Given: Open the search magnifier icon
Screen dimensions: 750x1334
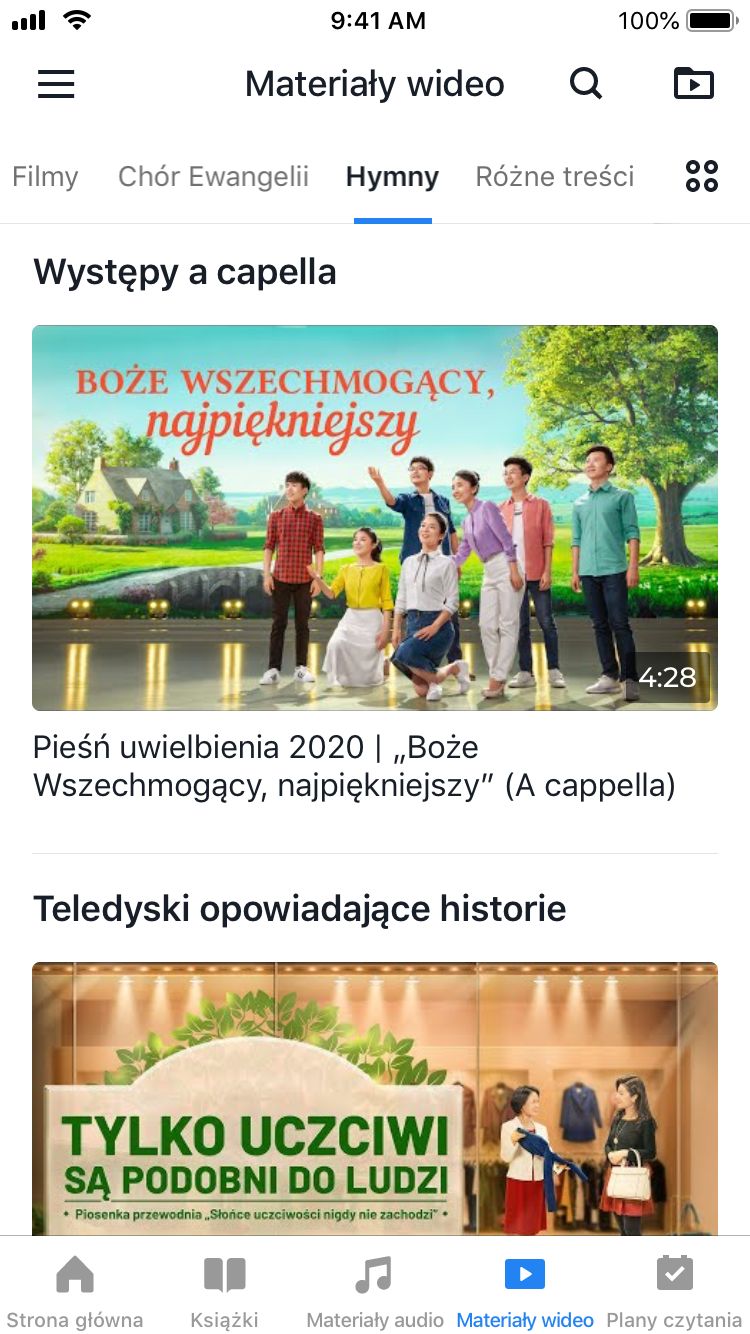Looking at the screenshot, I should click(586, 84).
